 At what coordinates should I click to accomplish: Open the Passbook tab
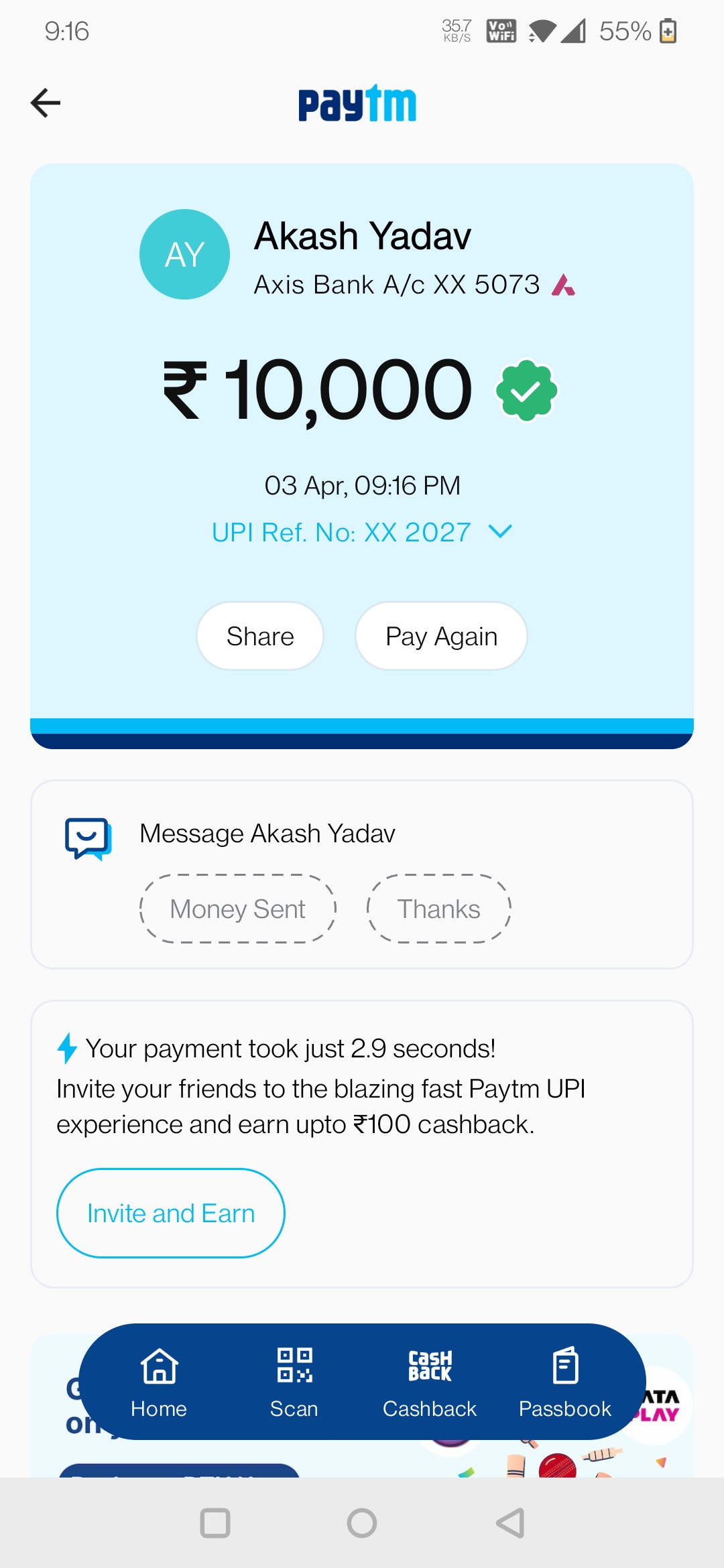565,1382
